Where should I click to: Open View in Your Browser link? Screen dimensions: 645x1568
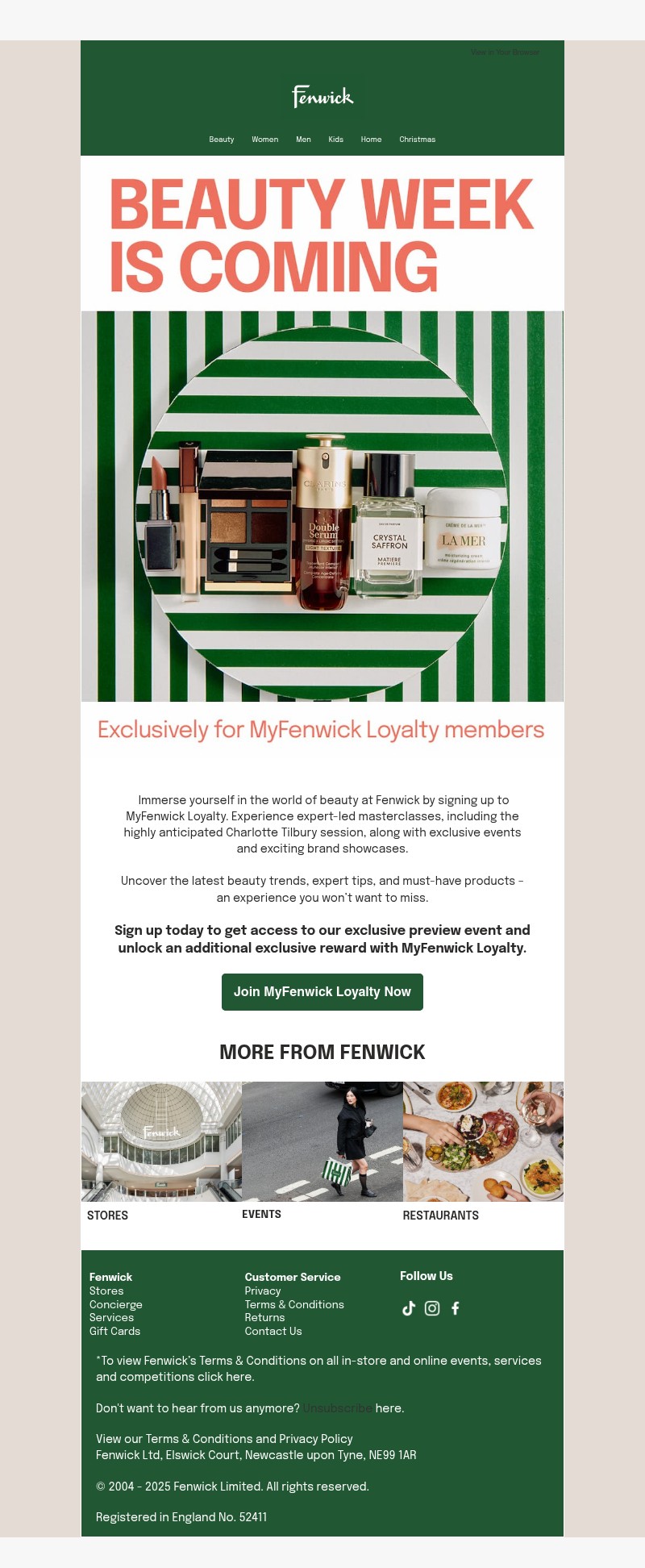pos(505,52)
